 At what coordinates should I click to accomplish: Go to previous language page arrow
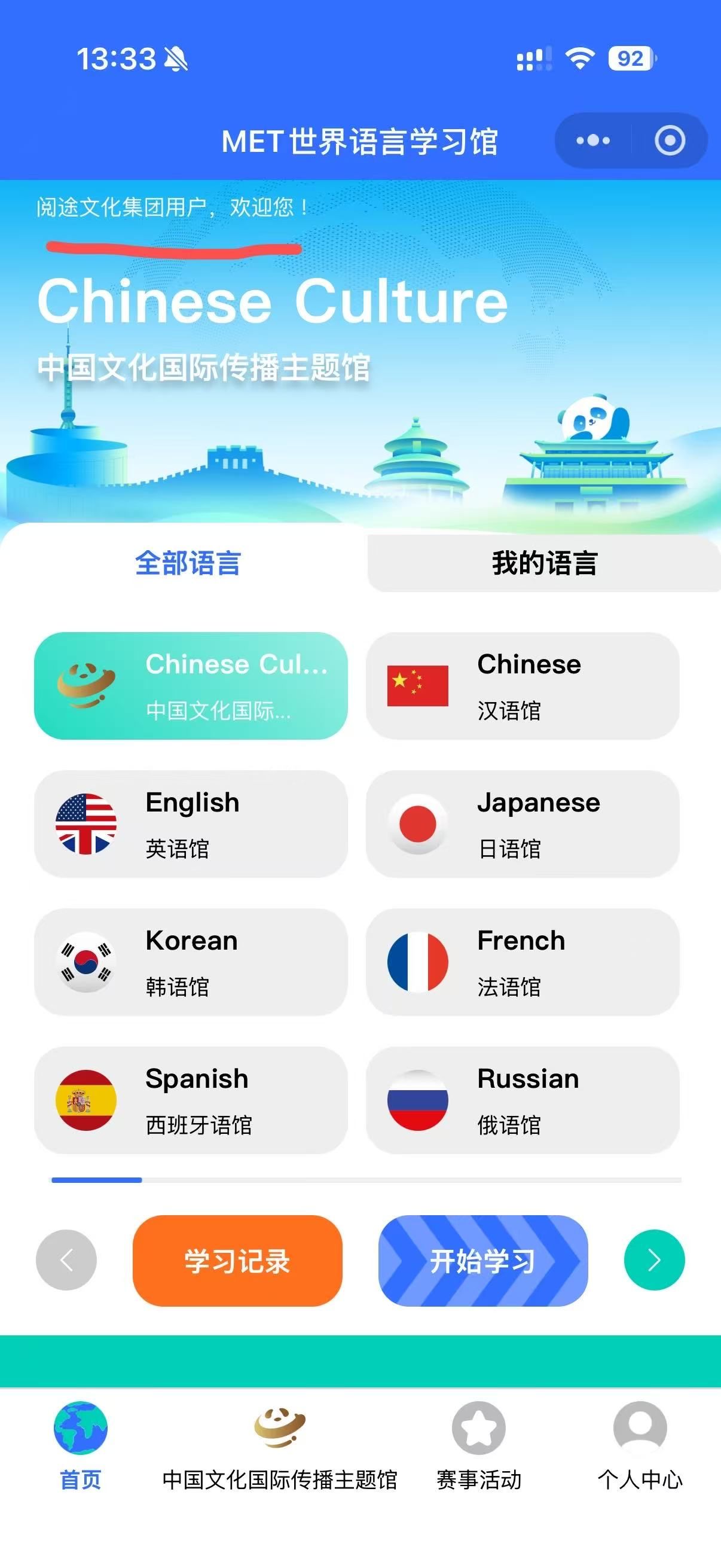pyautogui.click(x=66, y=1260)
